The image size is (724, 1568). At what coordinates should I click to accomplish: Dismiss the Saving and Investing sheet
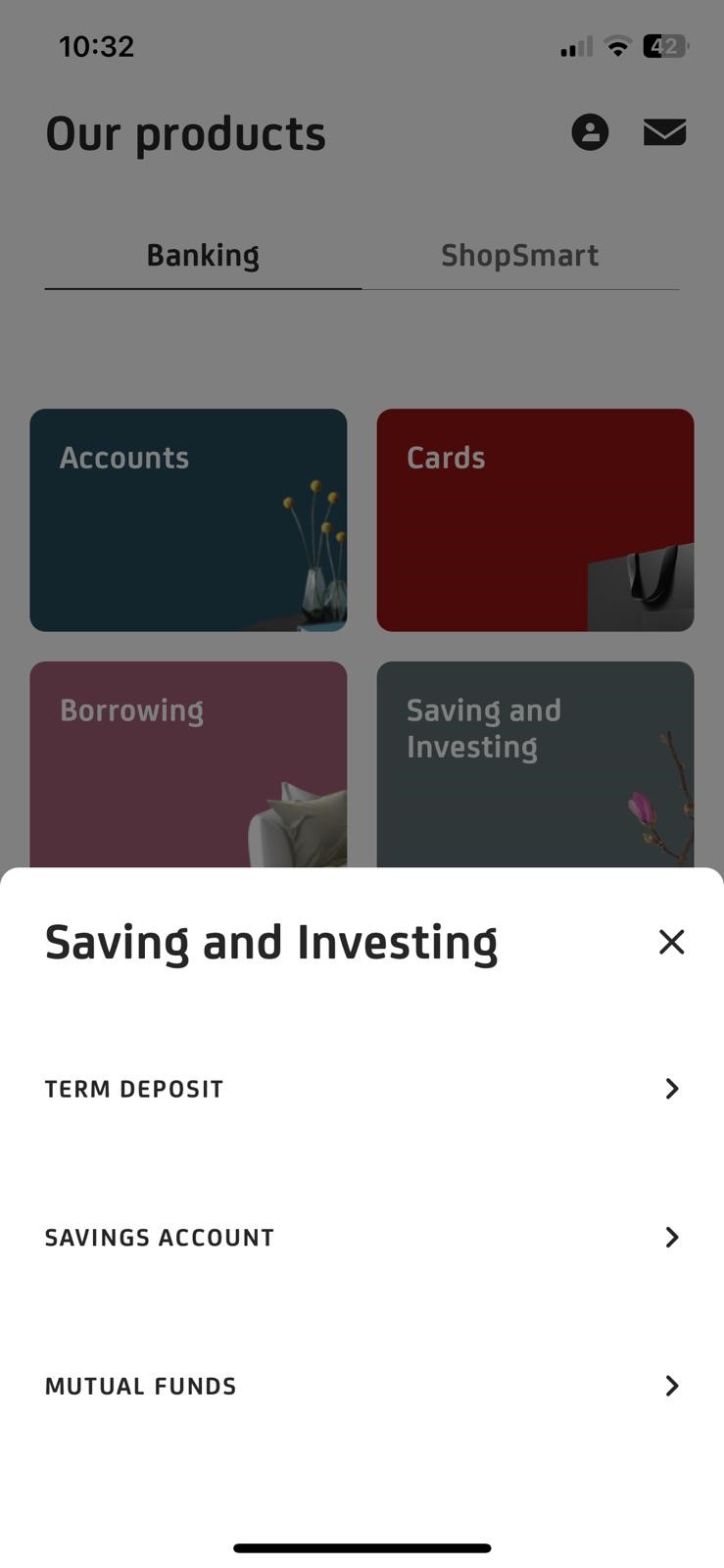coord(671,941)
